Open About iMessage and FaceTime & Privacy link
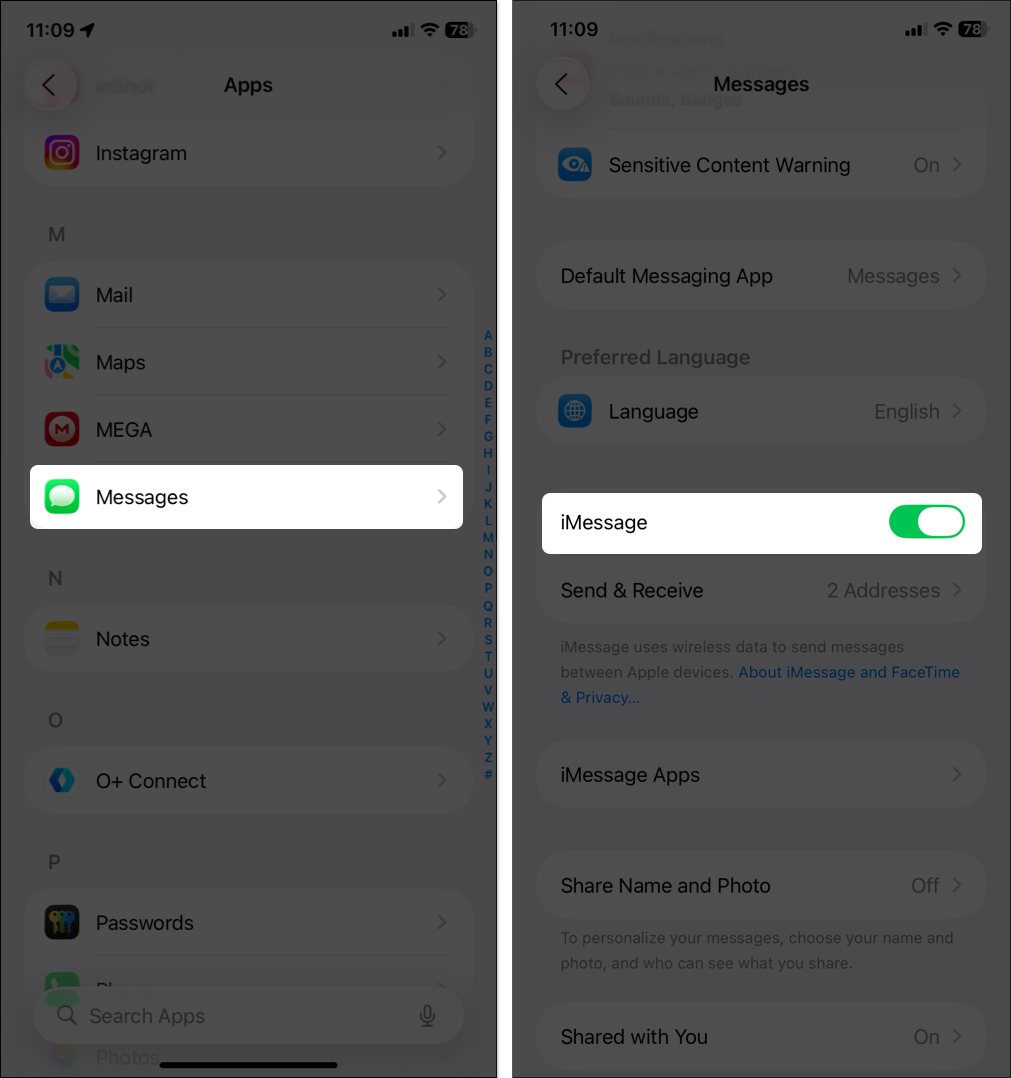1011x1078 pixels. click(x=848, y=673)
